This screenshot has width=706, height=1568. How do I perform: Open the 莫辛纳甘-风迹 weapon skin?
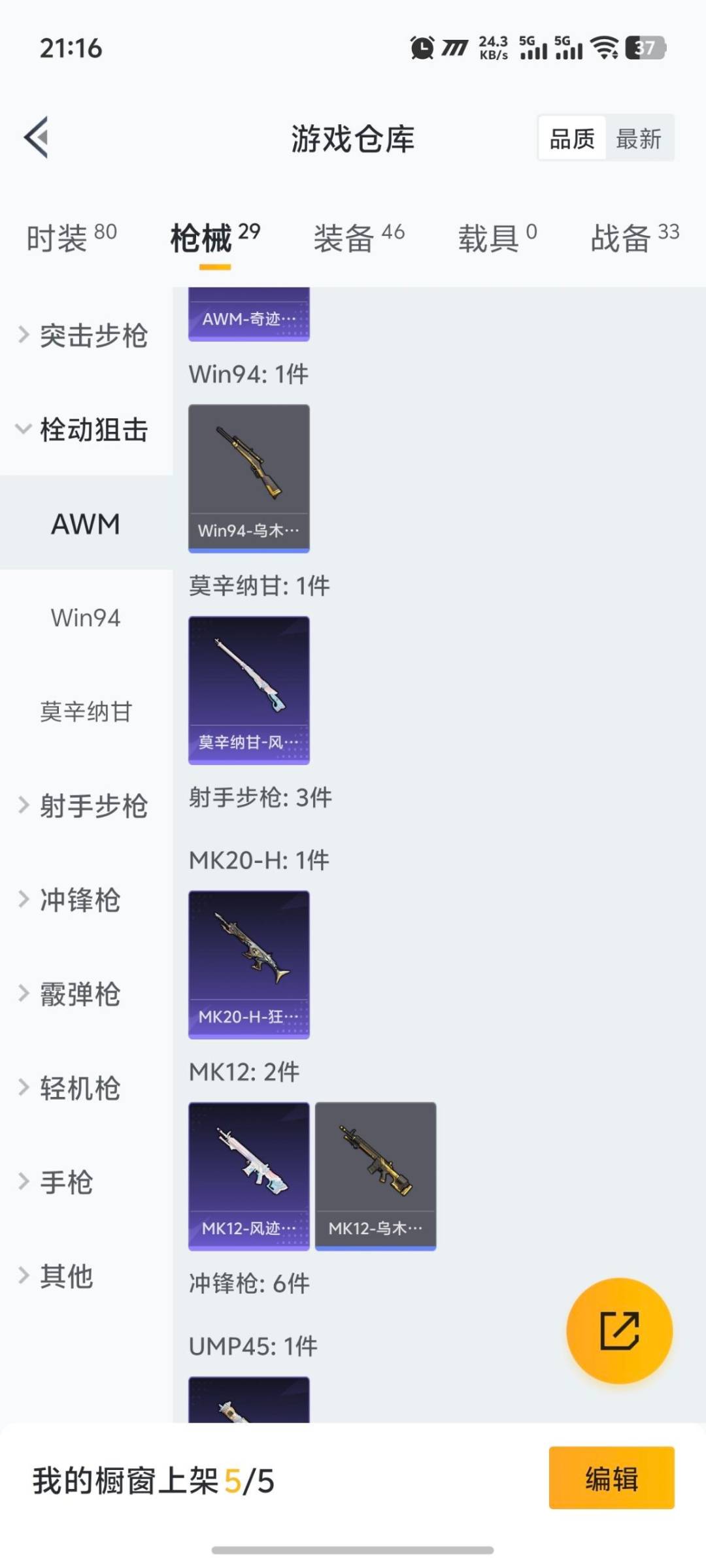[x=248, y=689]
